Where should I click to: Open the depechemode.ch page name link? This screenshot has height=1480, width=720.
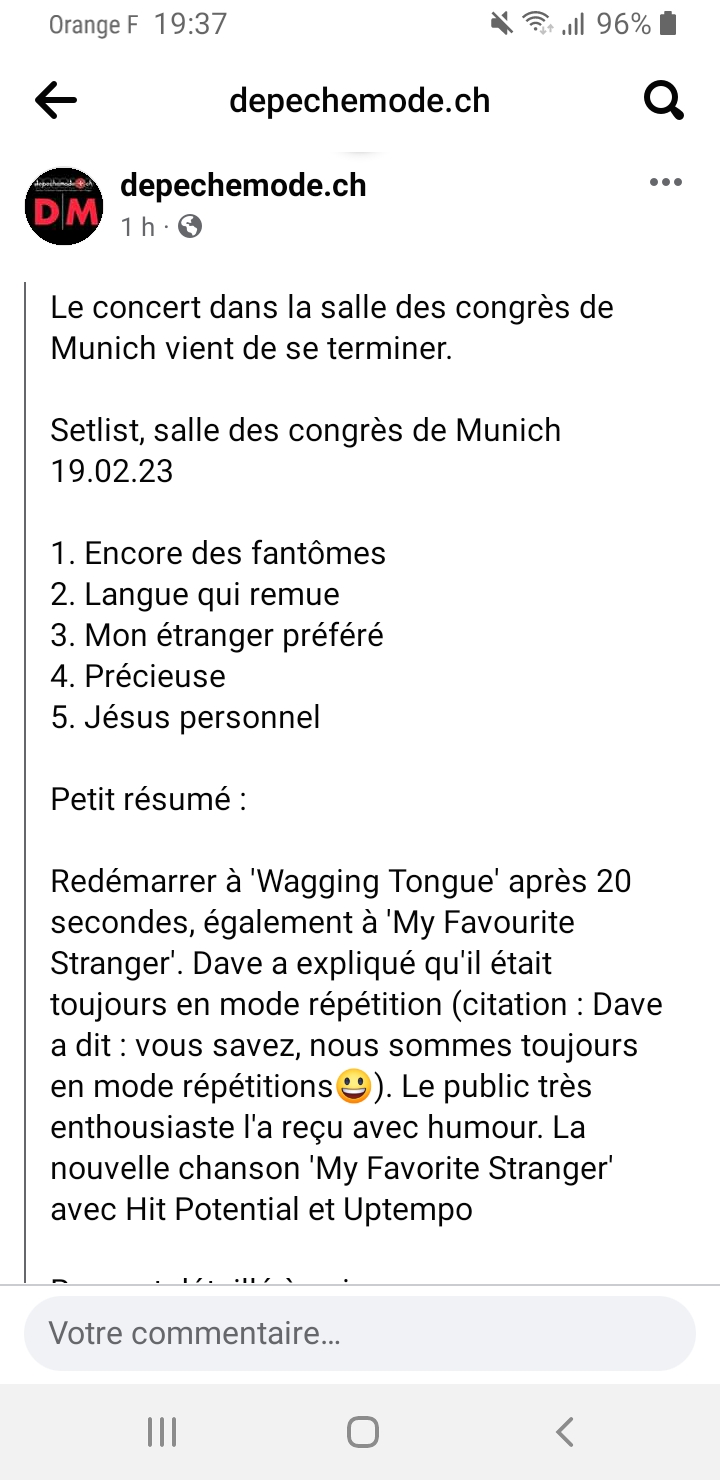[x=242, y=185]
